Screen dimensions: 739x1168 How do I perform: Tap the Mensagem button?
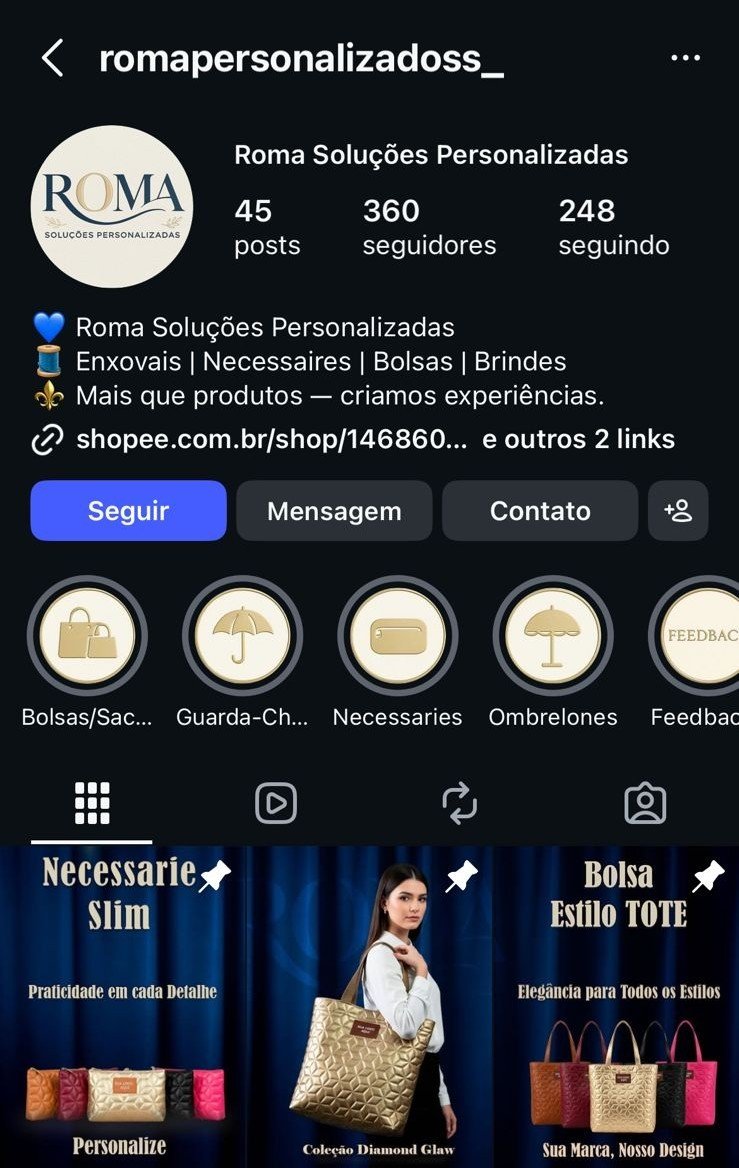pos(334,511)
